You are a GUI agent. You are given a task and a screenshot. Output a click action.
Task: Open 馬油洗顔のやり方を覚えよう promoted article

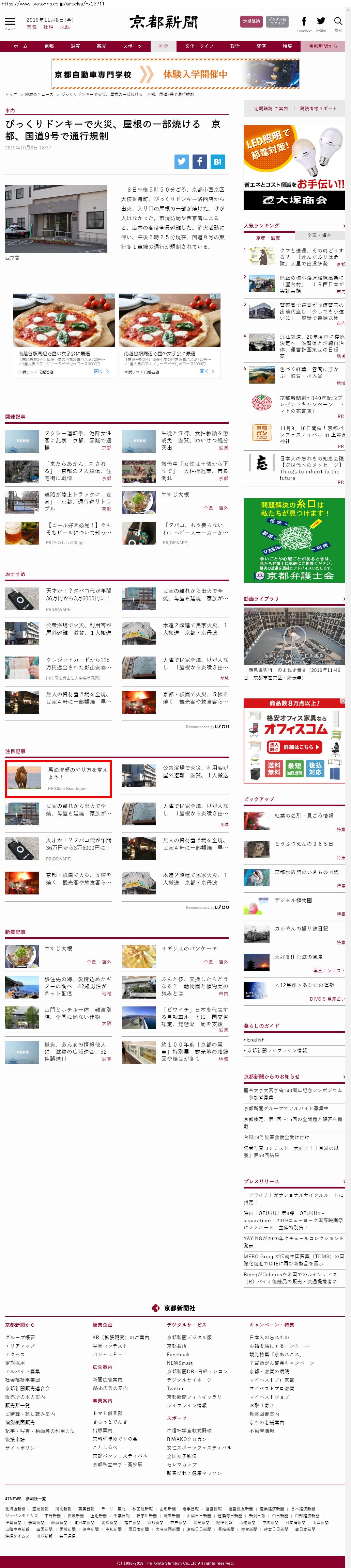(x=77, y=773)
